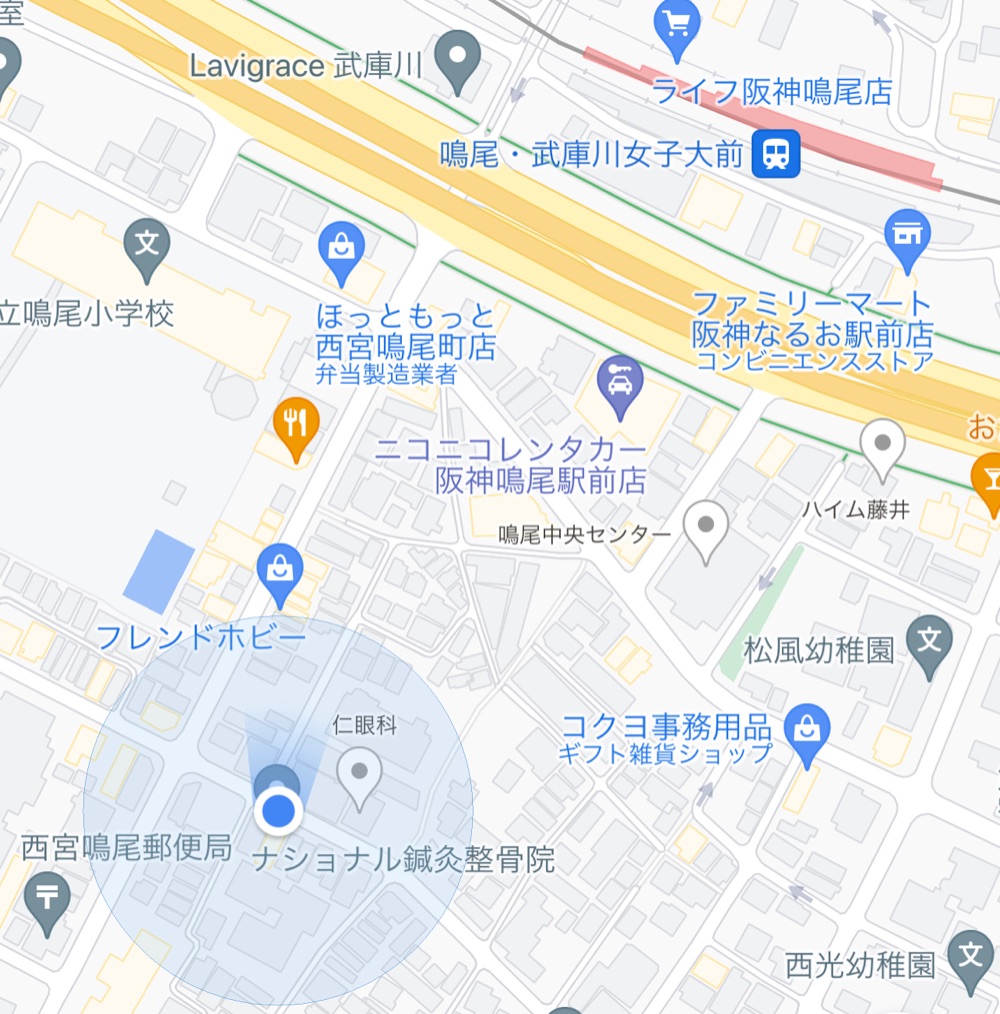The image size is (1000, 1014).
Task: Open the フレンドホビー shopping marker
Action: (281, 570)
